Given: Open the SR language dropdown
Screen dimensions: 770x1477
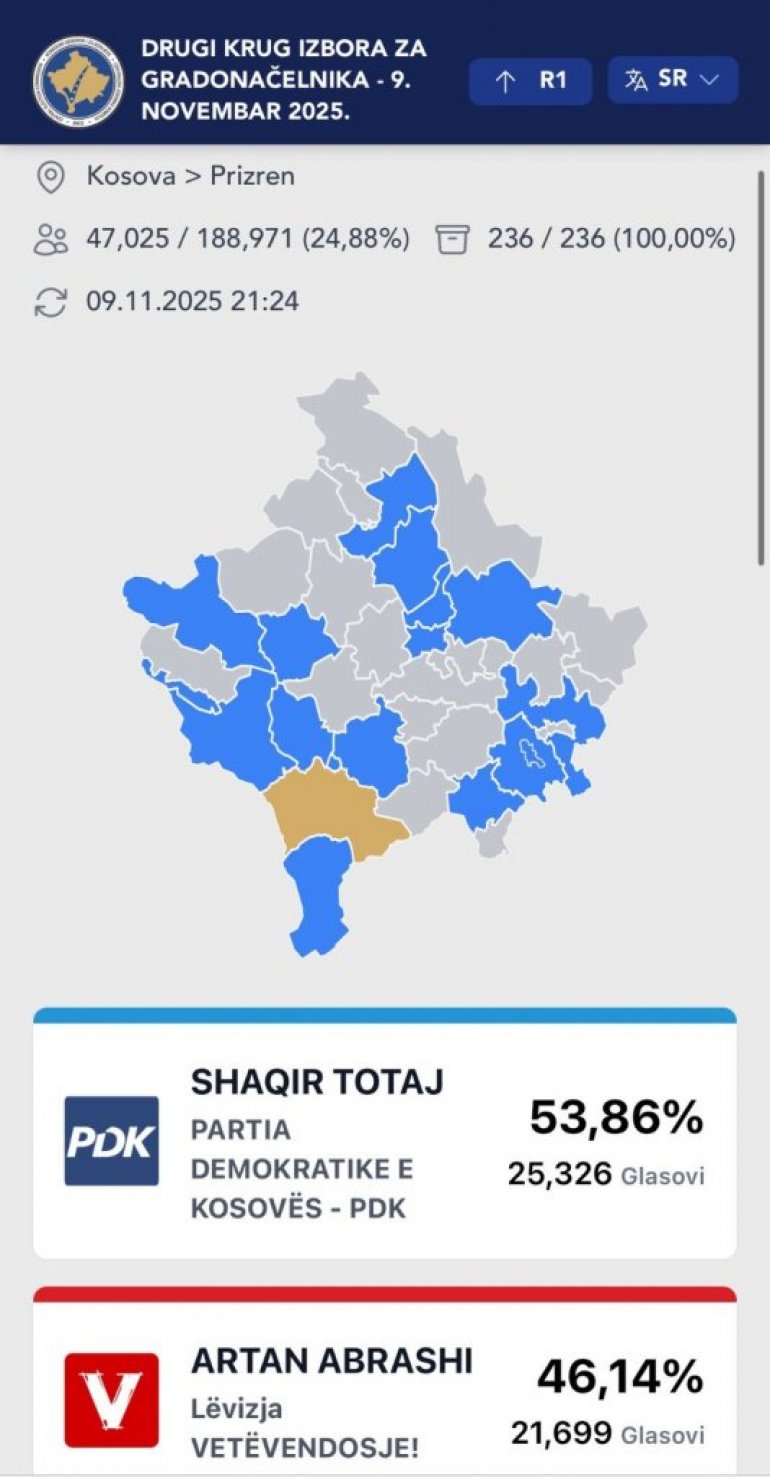Looking at the screenshot, I should [672, 80].
